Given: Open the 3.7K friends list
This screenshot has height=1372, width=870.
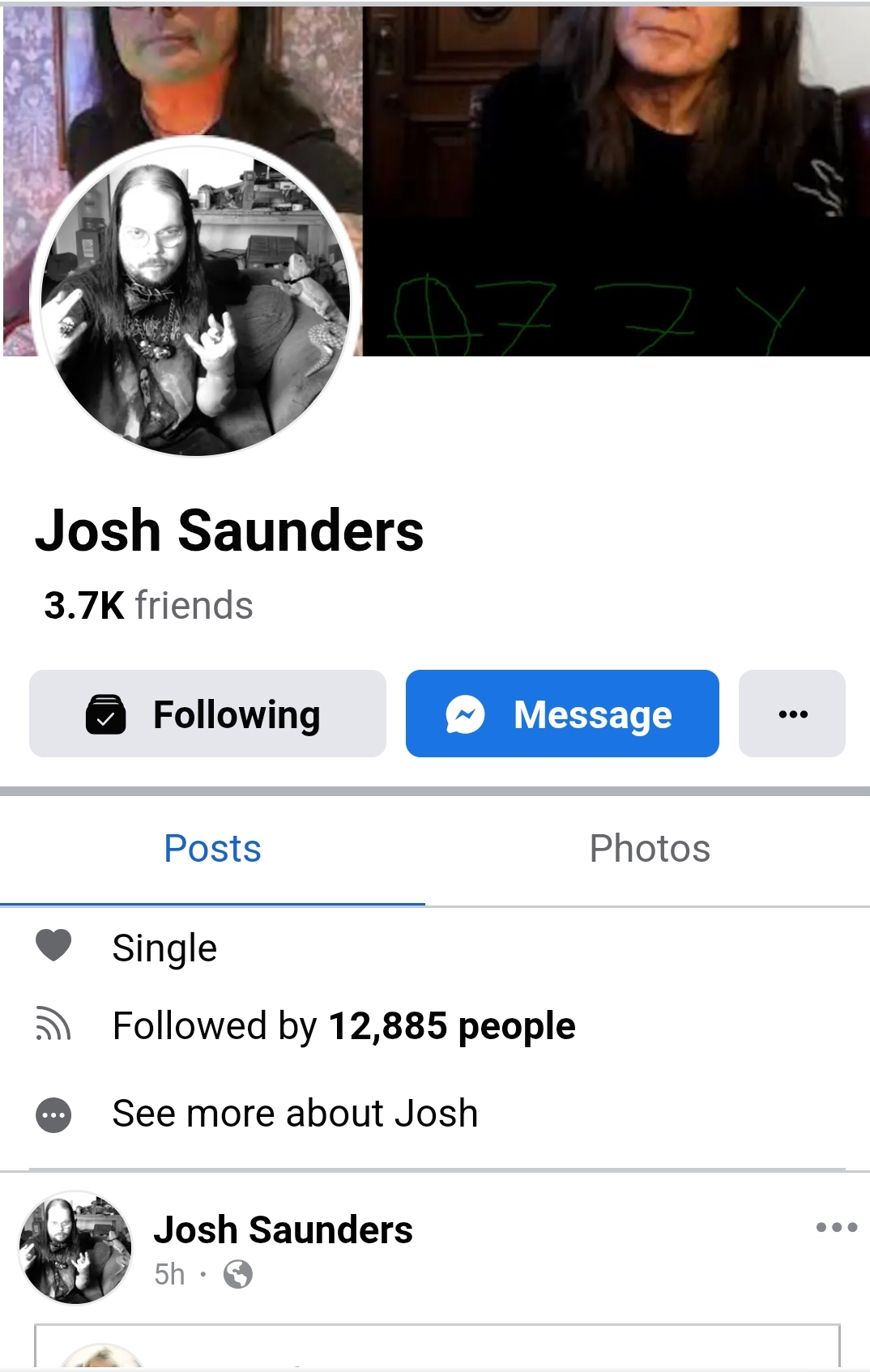Looking at the screenshot, I should (148, 605).
